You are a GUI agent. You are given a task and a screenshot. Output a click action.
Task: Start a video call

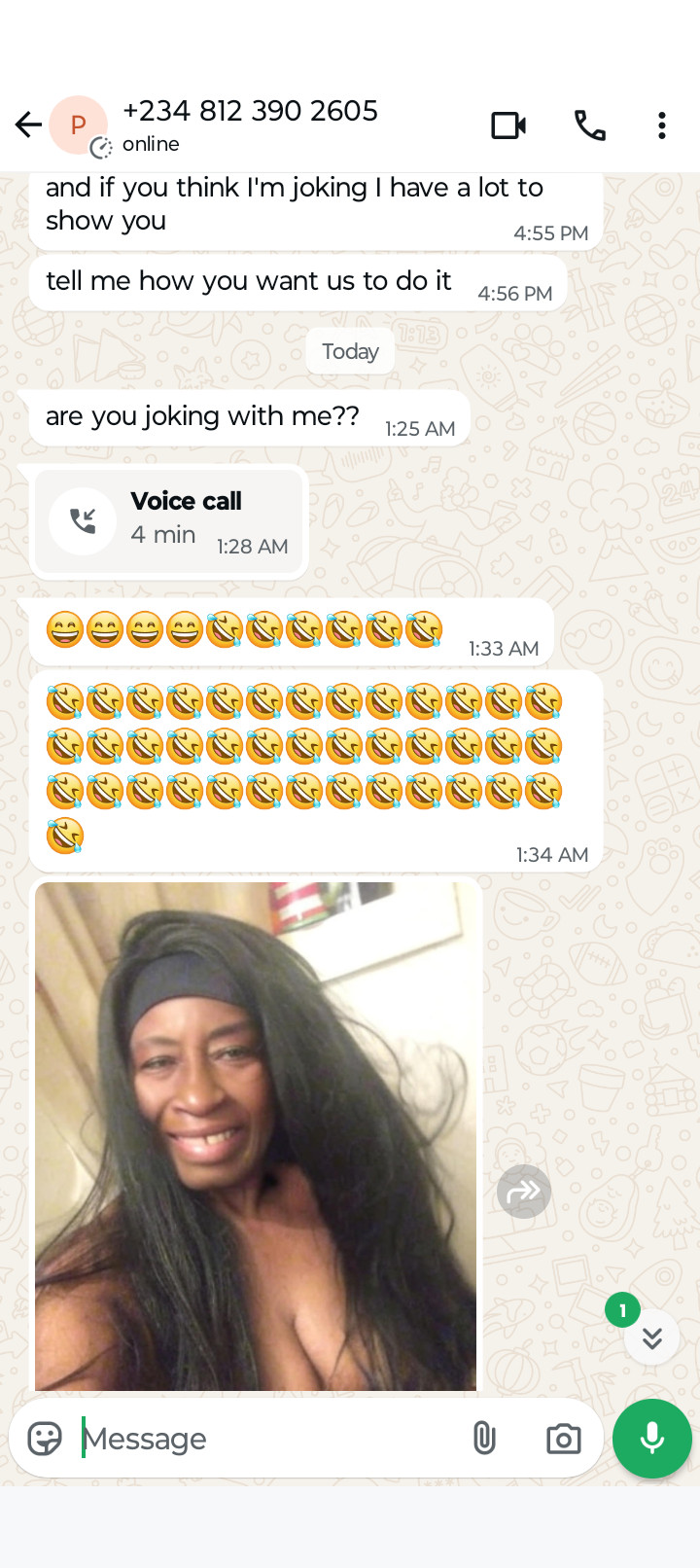click(x=508, y=125)
